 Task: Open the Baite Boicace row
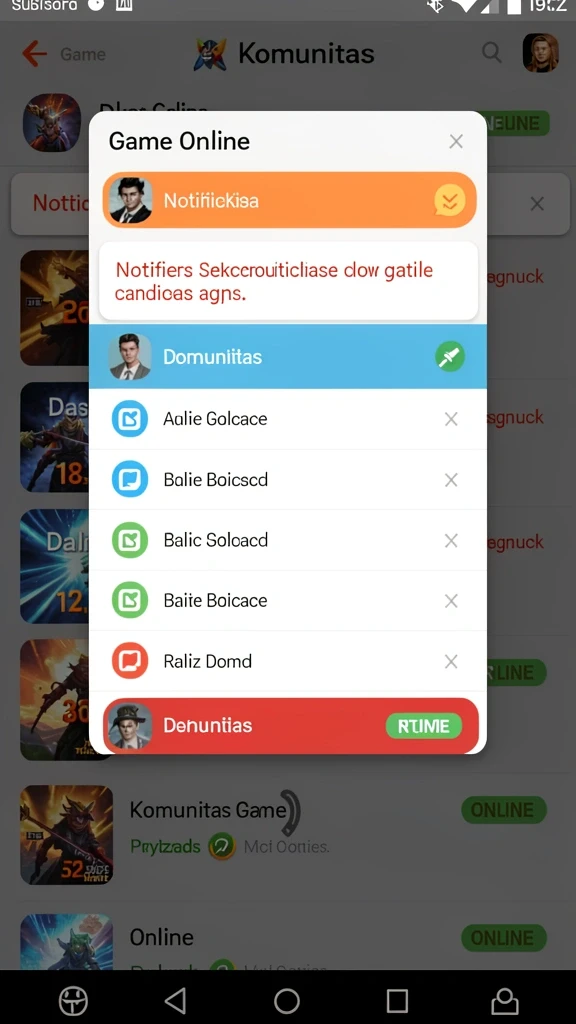pos(288,600)
